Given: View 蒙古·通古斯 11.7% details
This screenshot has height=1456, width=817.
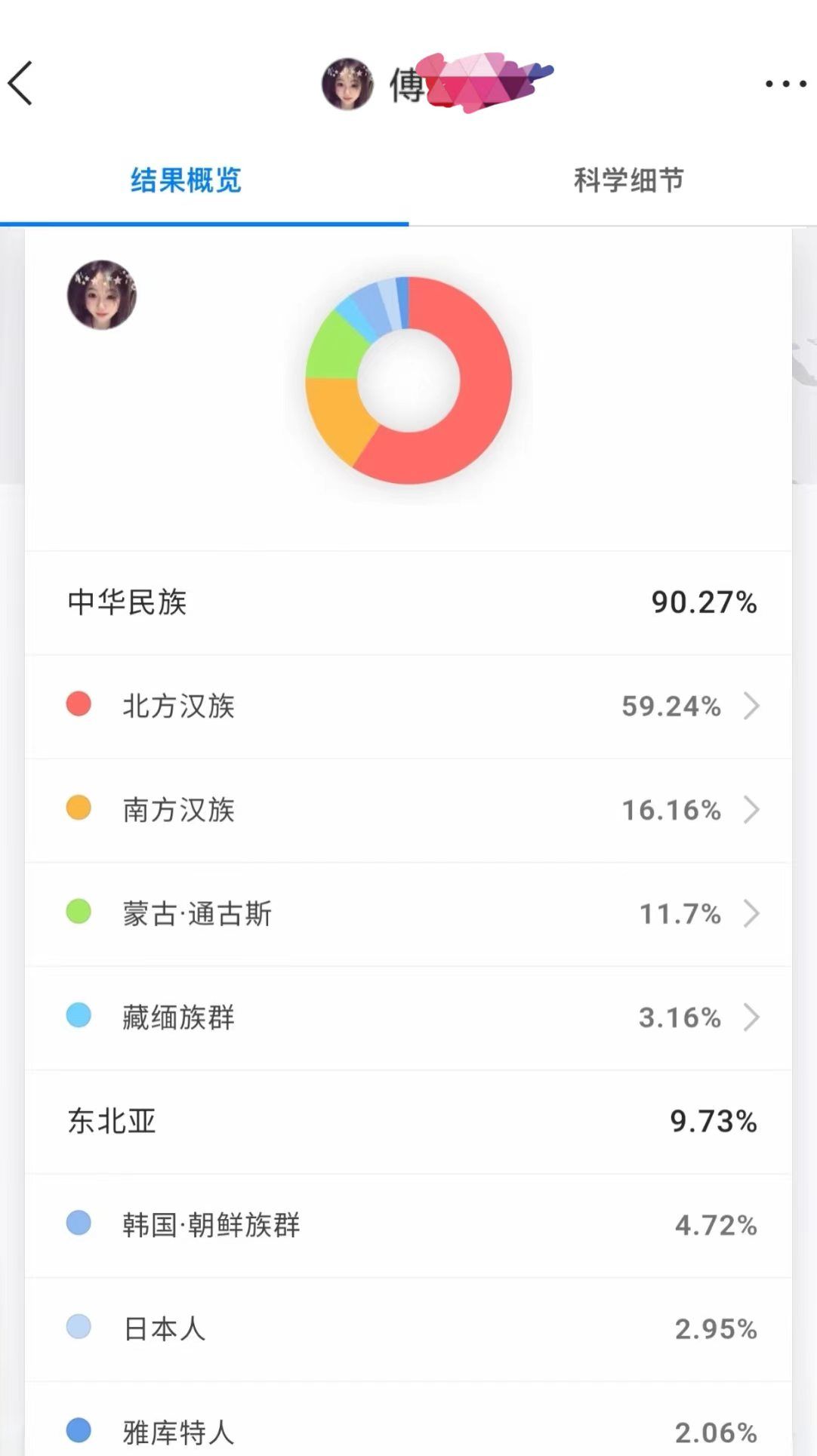Looking at the screenshot, I should pos(408,913).
